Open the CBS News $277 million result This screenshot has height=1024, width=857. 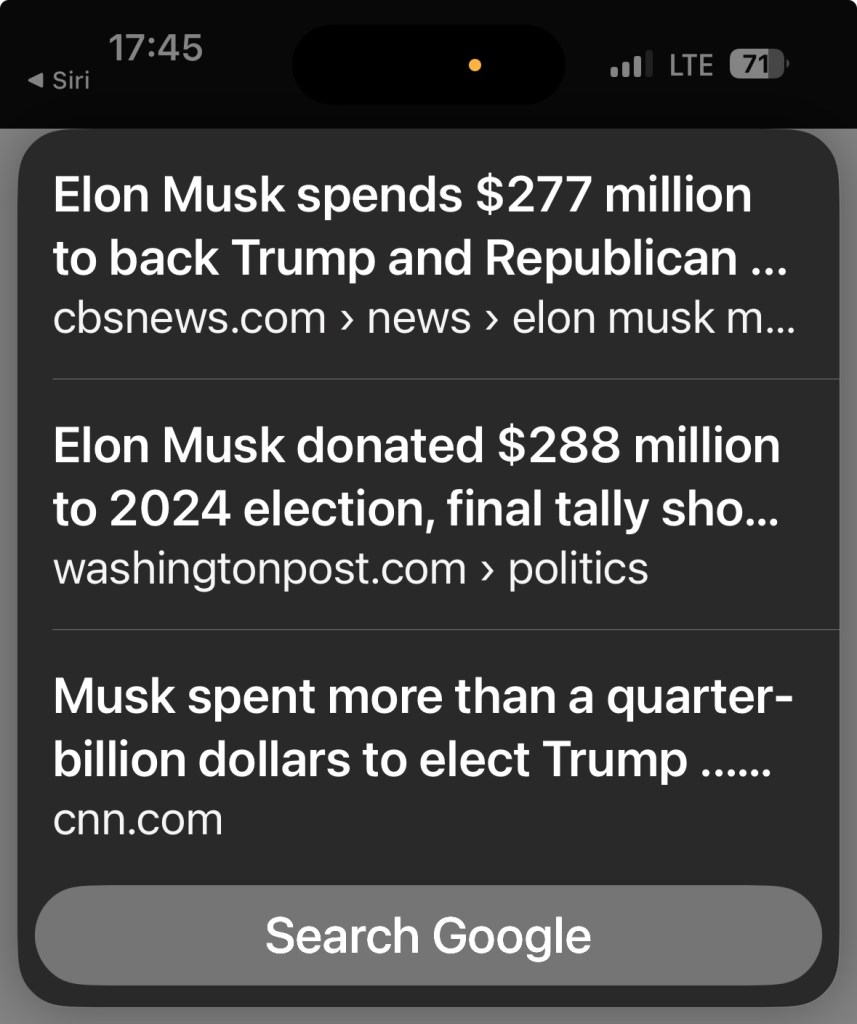(420, 256)
